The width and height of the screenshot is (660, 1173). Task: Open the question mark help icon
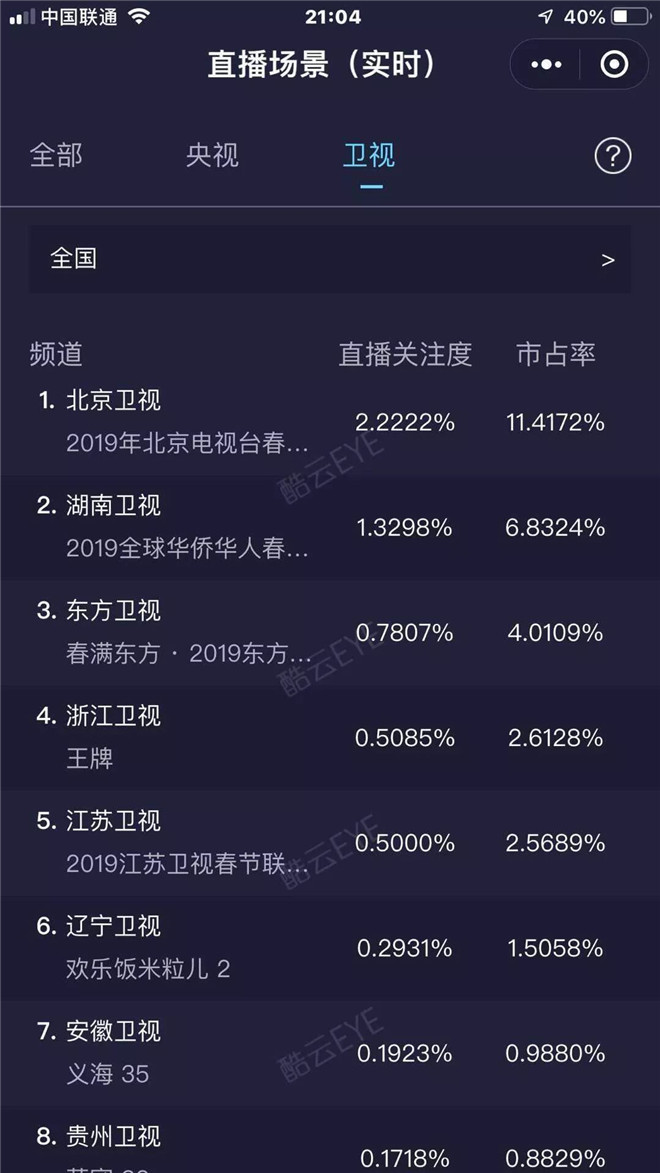pos(613,156)
